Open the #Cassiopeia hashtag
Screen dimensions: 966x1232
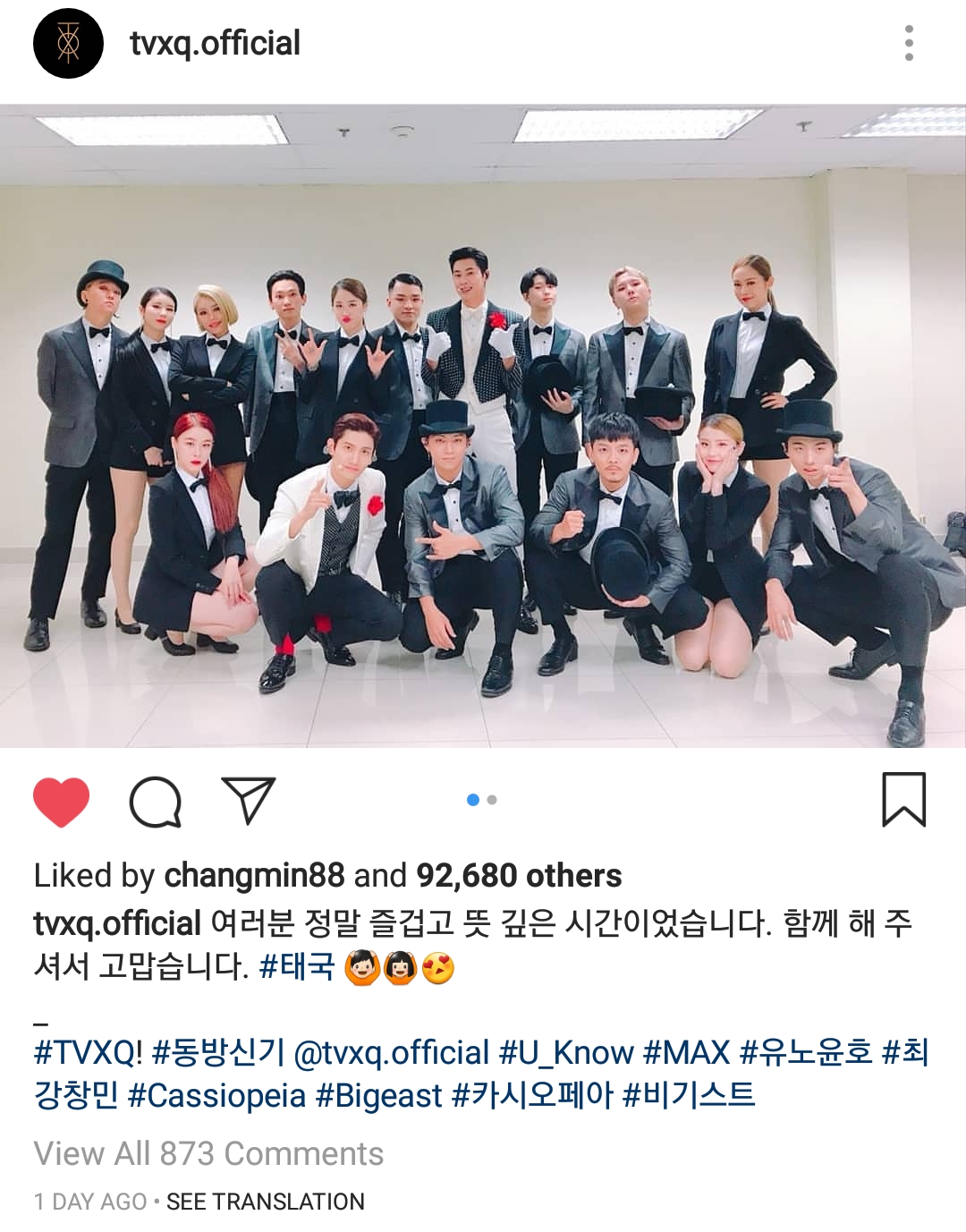216,1095
